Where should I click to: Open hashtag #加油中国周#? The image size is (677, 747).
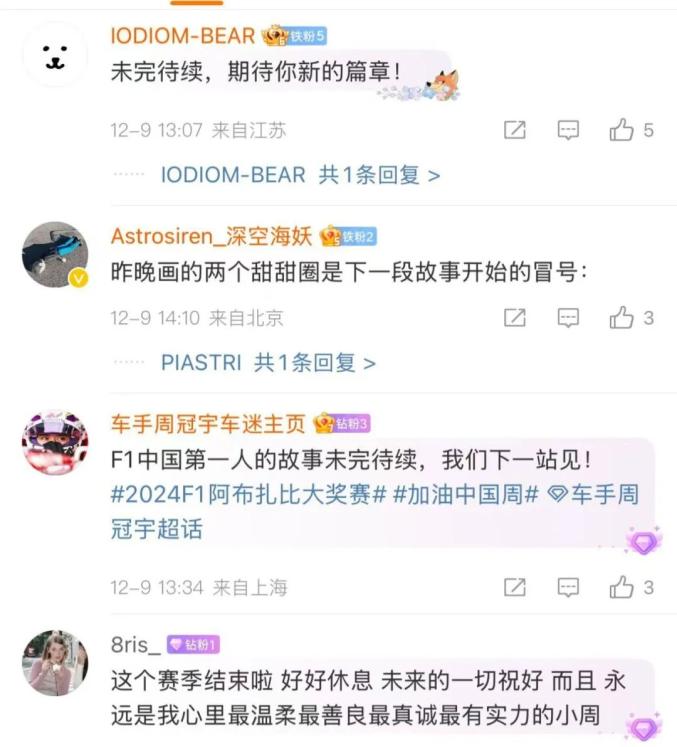[x=467, y=495]
